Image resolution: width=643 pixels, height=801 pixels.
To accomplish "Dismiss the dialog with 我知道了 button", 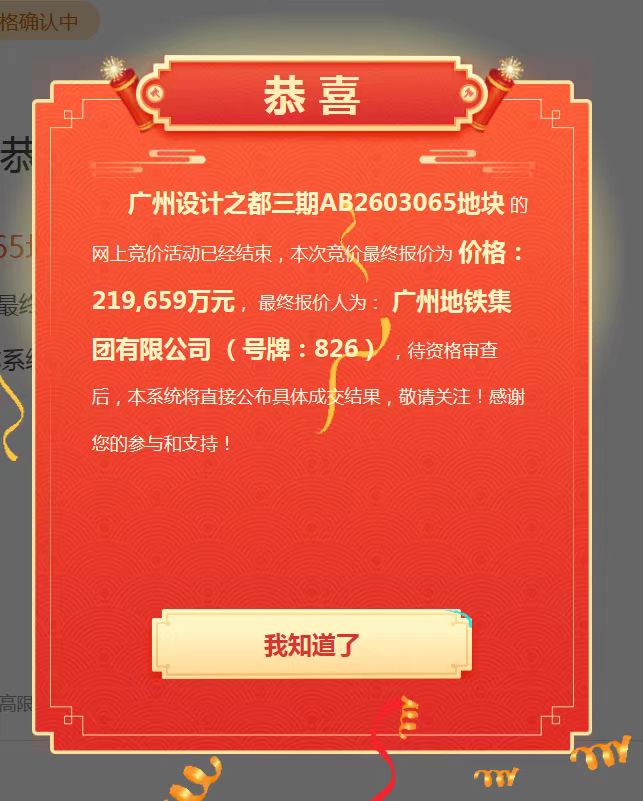I will 311,645.
